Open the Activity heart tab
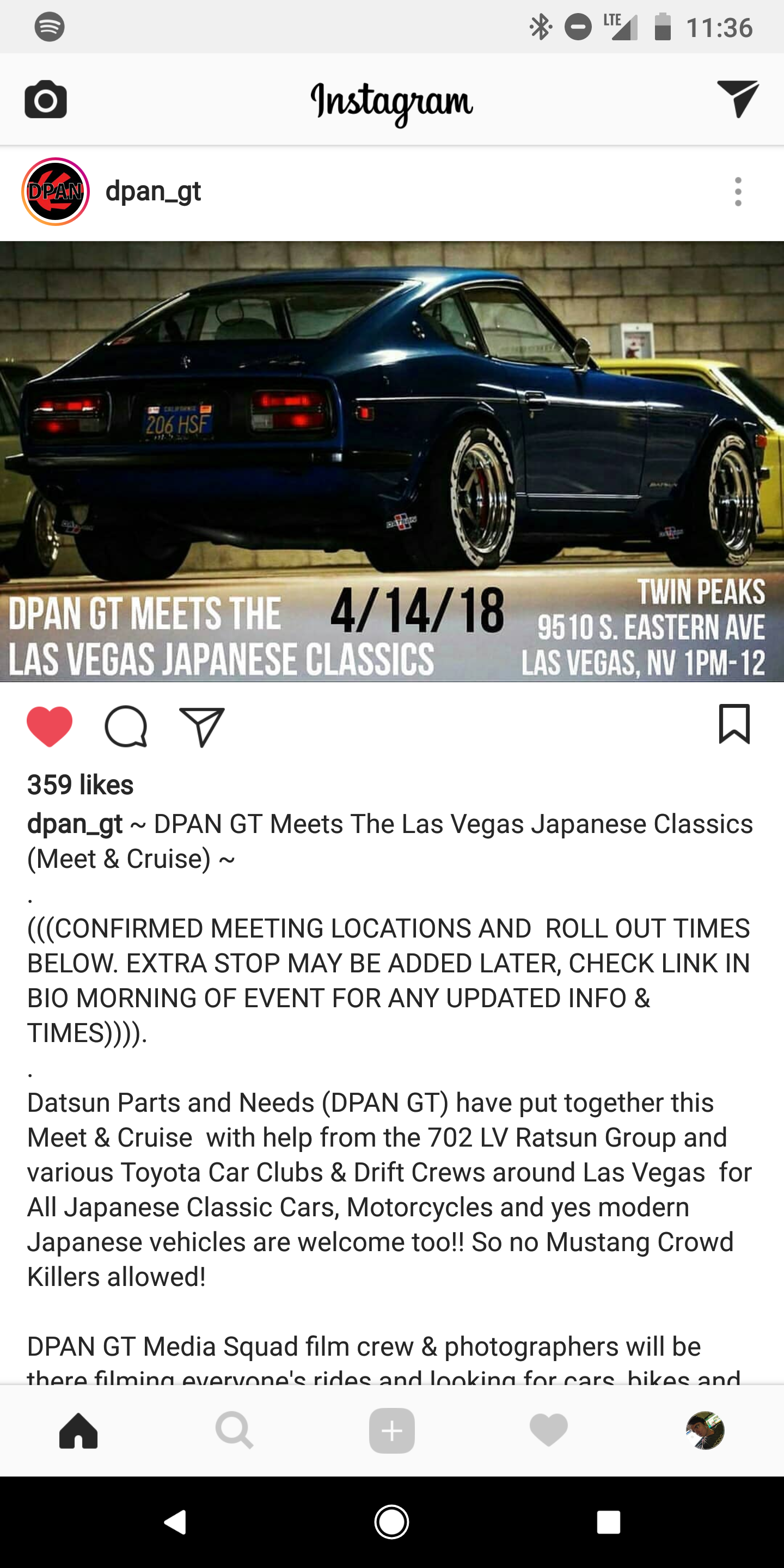The width and height of the screenshot is (784, 1568). [548, 1430]
